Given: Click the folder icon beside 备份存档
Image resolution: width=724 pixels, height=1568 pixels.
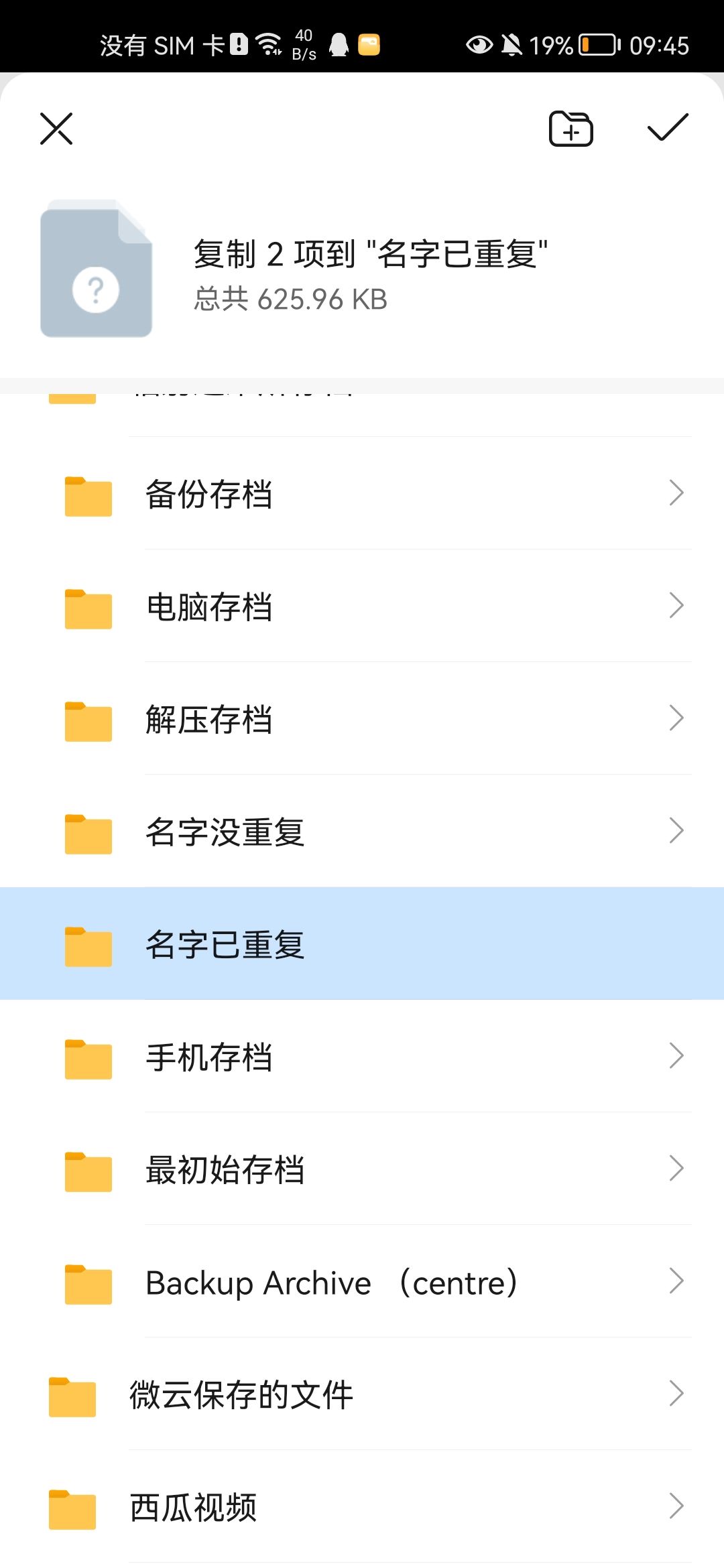Looking at the screenshot, I should (x=87, y=496).
